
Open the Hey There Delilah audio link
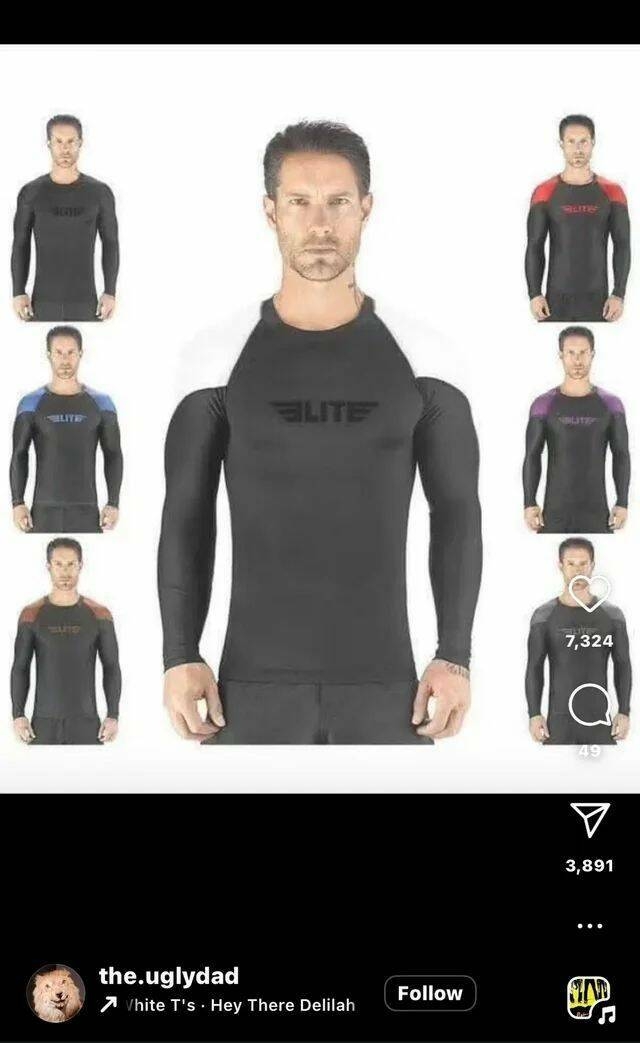click(240, 1005)
